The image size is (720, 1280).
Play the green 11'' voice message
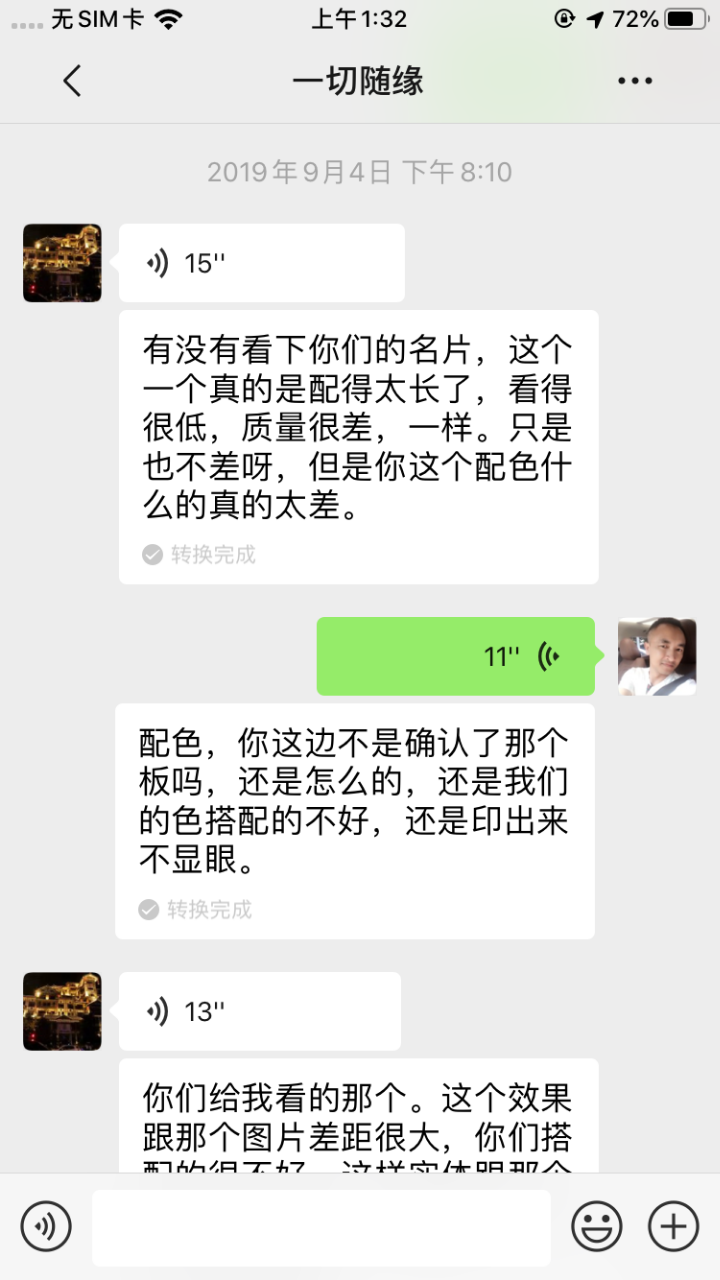(x=456, y=656)
